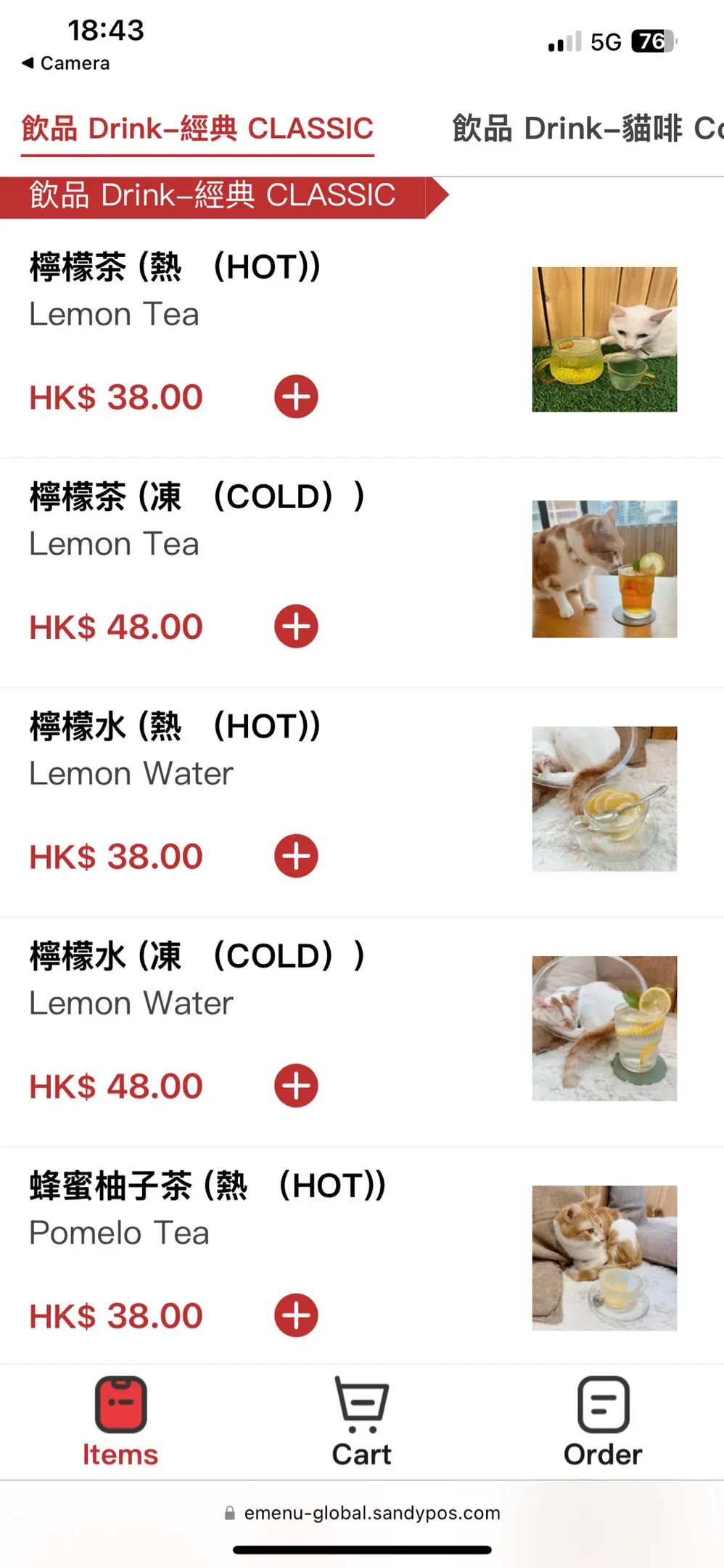The image size is (724, 1568).
Task: Add cold Lemon Water to cart
Action: pos(296,1086)
